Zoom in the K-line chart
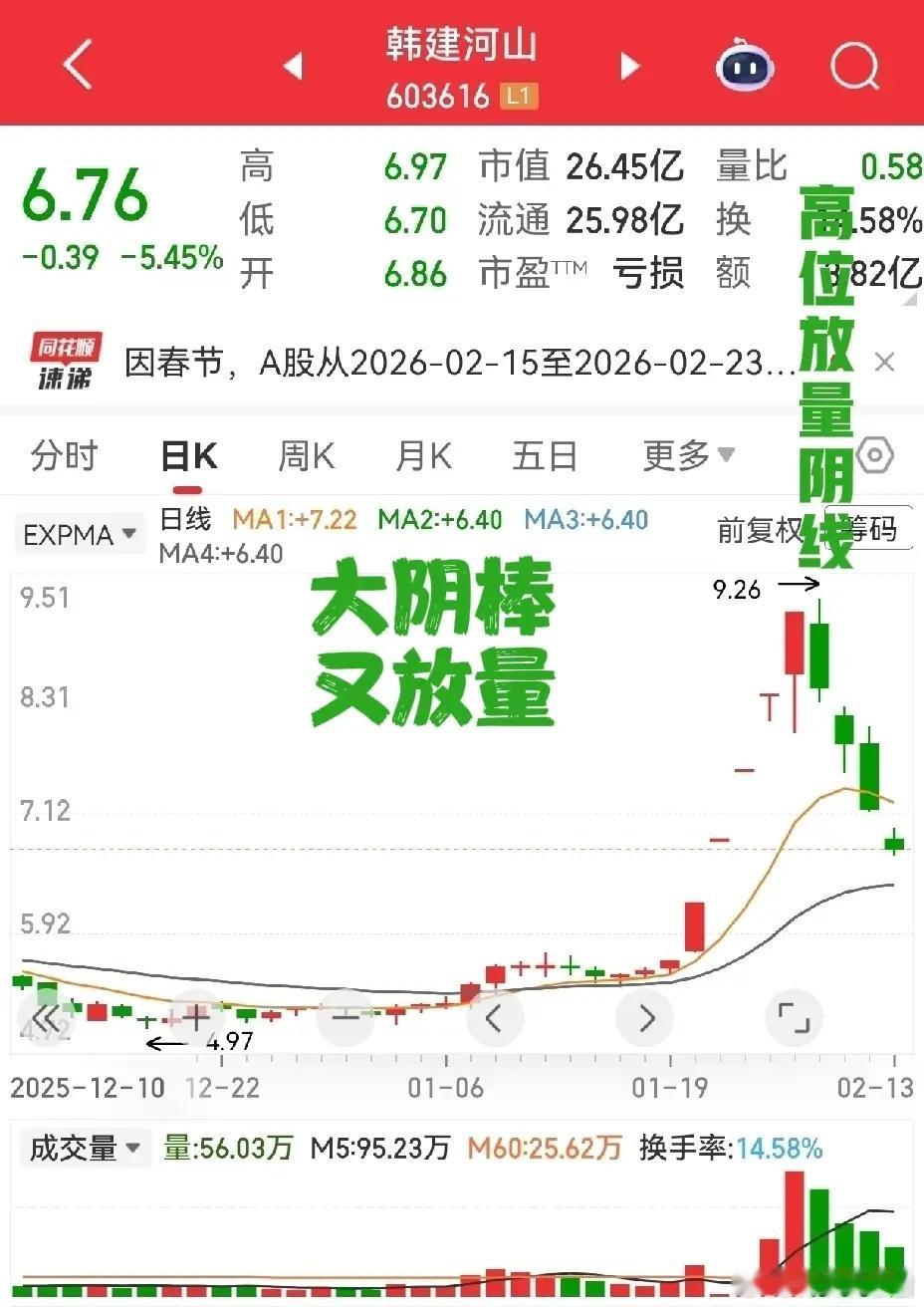The width and height of the screenshot is (924, 1307). tap(196, 1018)
